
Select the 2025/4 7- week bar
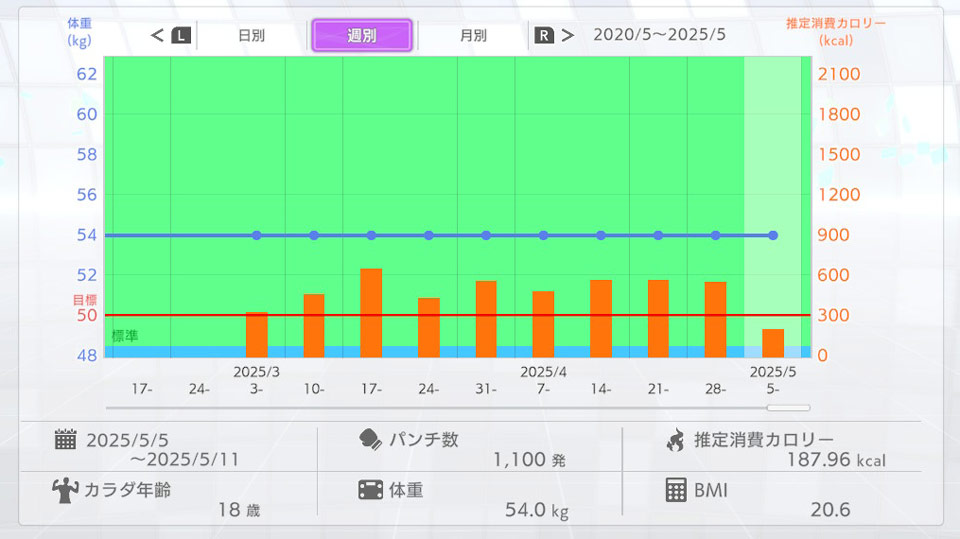543,324
